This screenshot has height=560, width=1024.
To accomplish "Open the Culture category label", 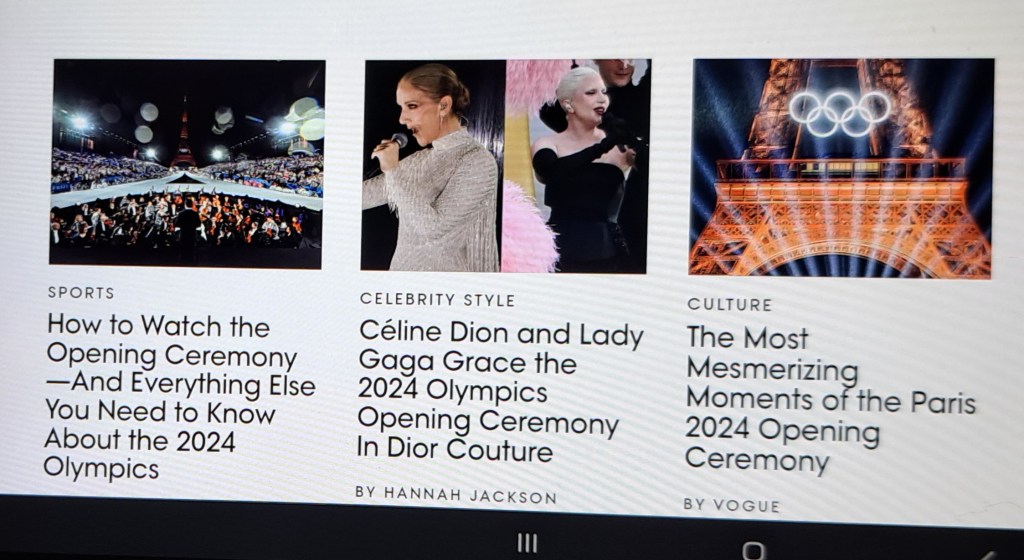I will pyautogui.click(x=729, y=305).
